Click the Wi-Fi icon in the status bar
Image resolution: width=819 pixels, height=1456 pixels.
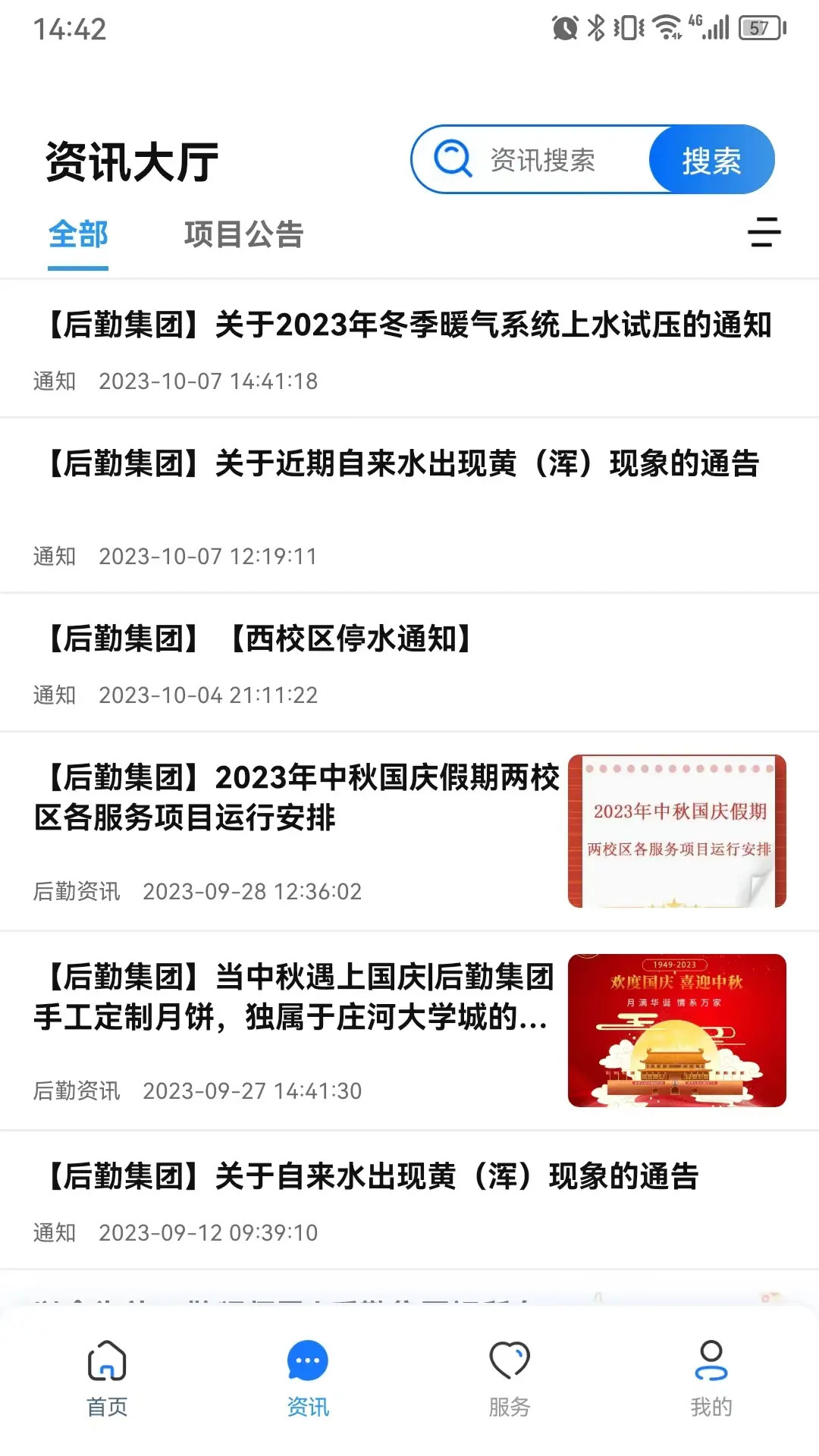666,24
